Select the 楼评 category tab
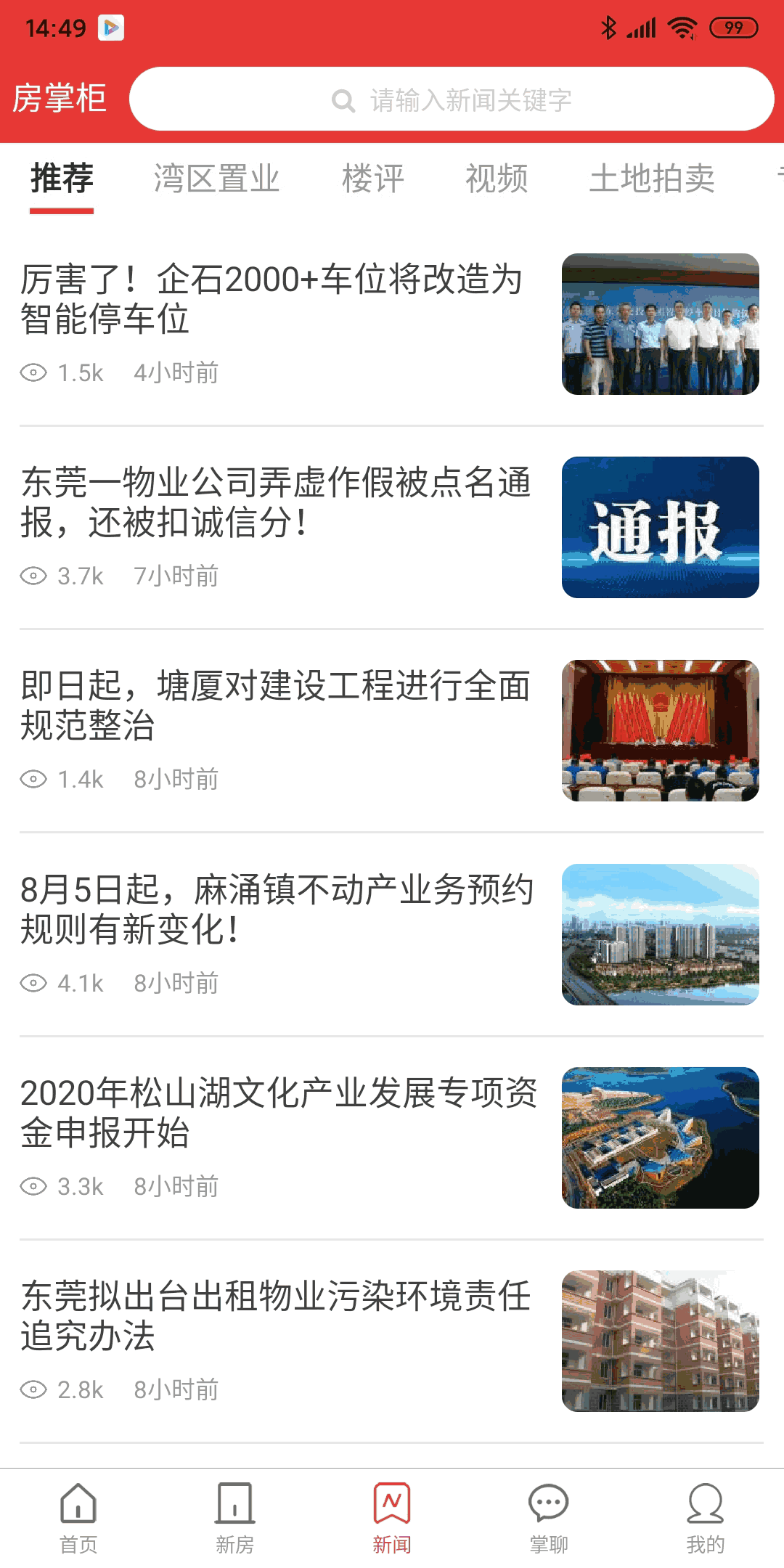784x1568 pixels. coord(372,178)
